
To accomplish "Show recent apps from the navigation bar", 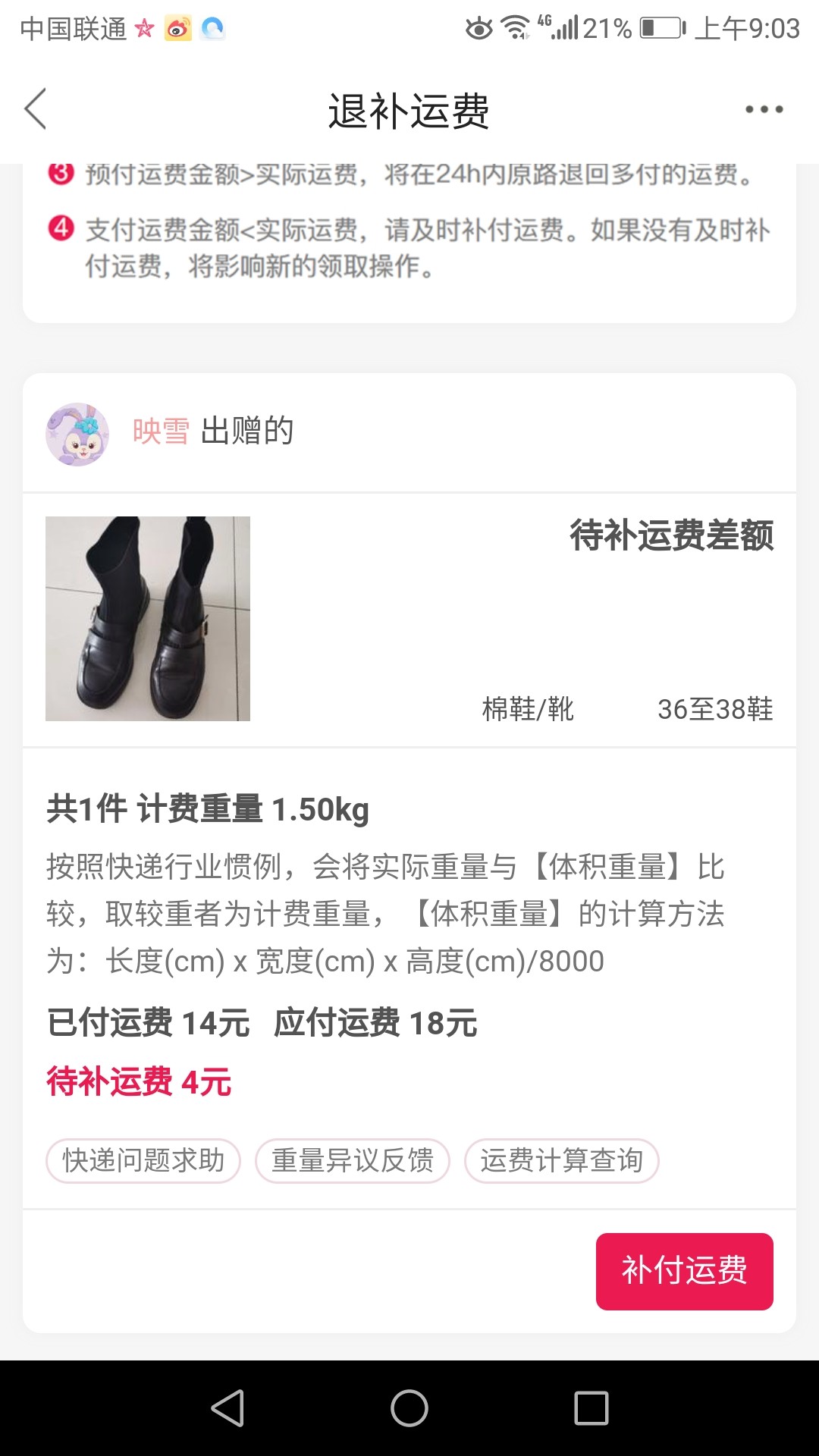I will [591, 1408].
